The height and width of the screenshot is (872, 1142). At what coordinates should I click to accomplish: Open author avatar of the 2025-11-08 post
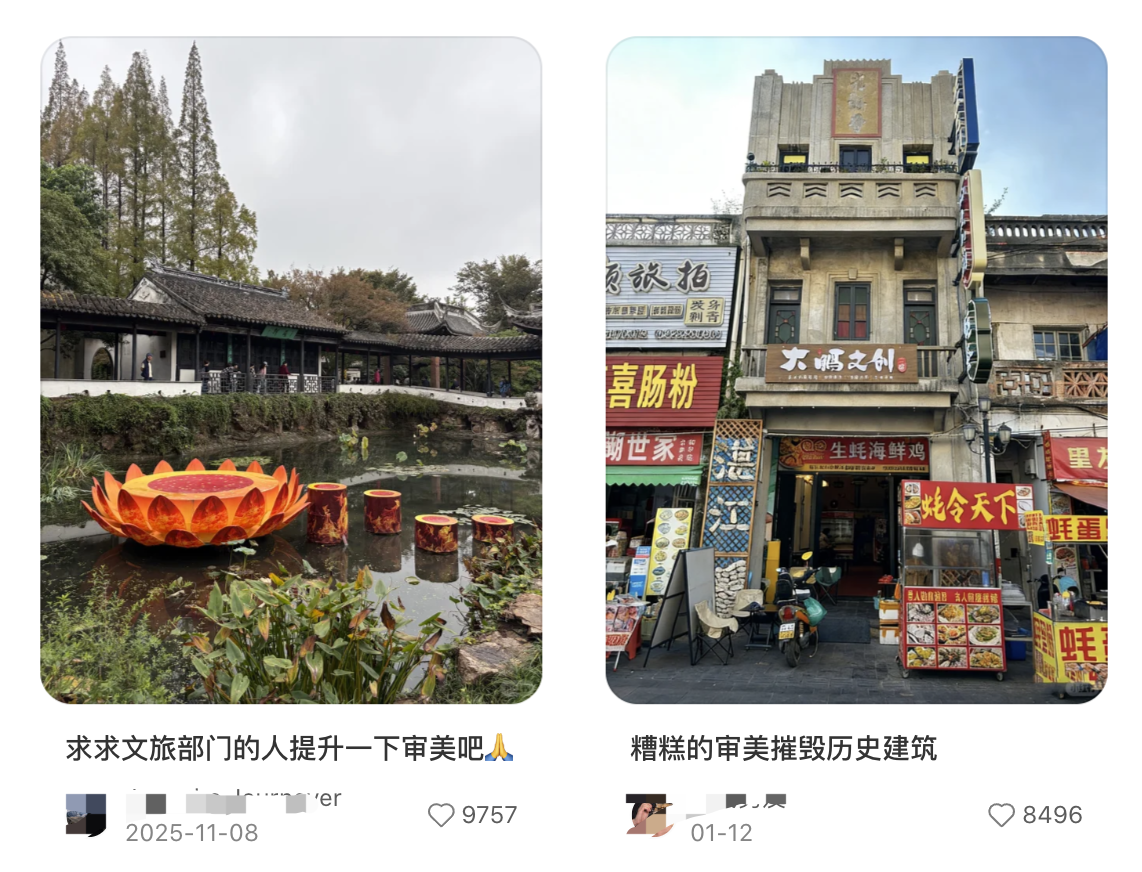pyautogui.click(x=86, y=814)
